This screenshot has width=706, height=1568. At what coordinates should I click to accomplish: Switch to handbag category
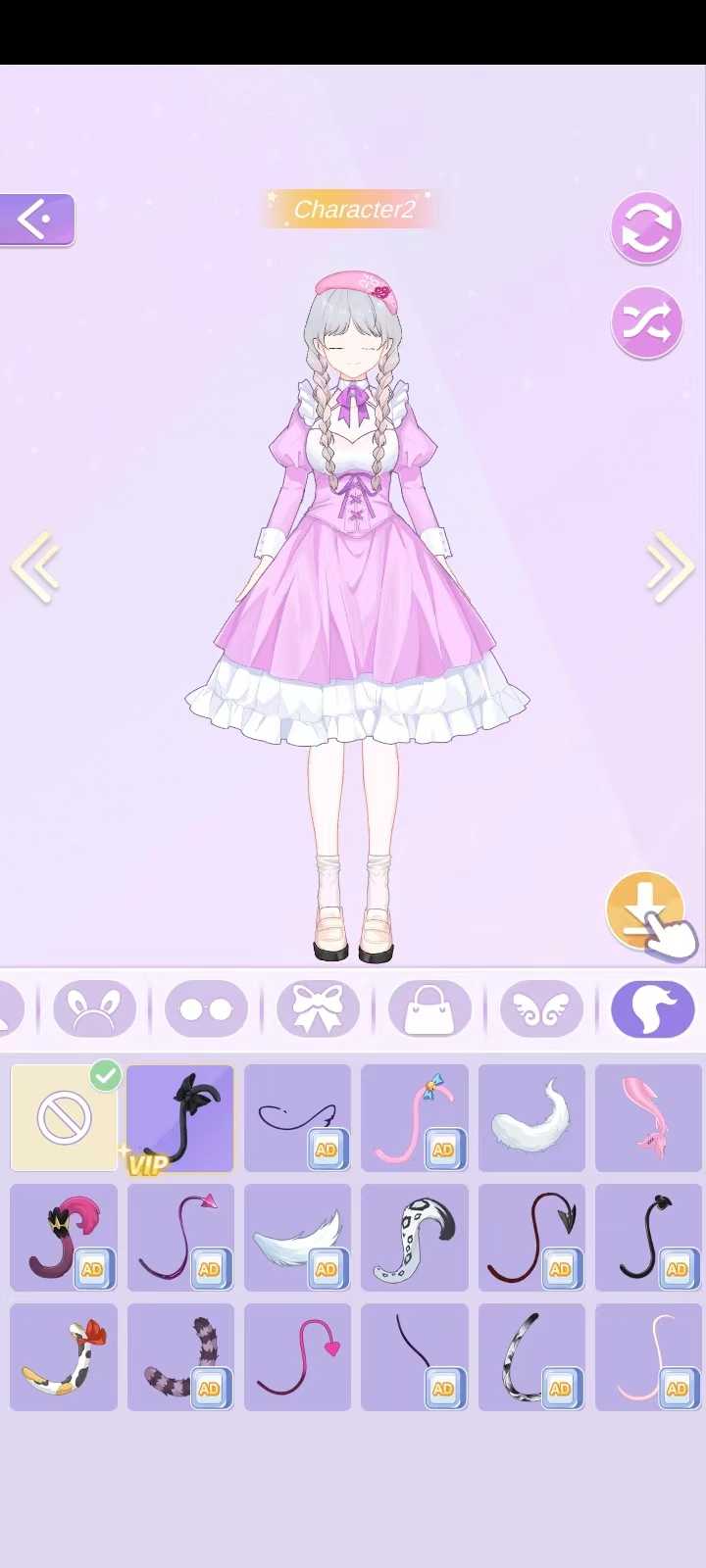click(429, 1008)
